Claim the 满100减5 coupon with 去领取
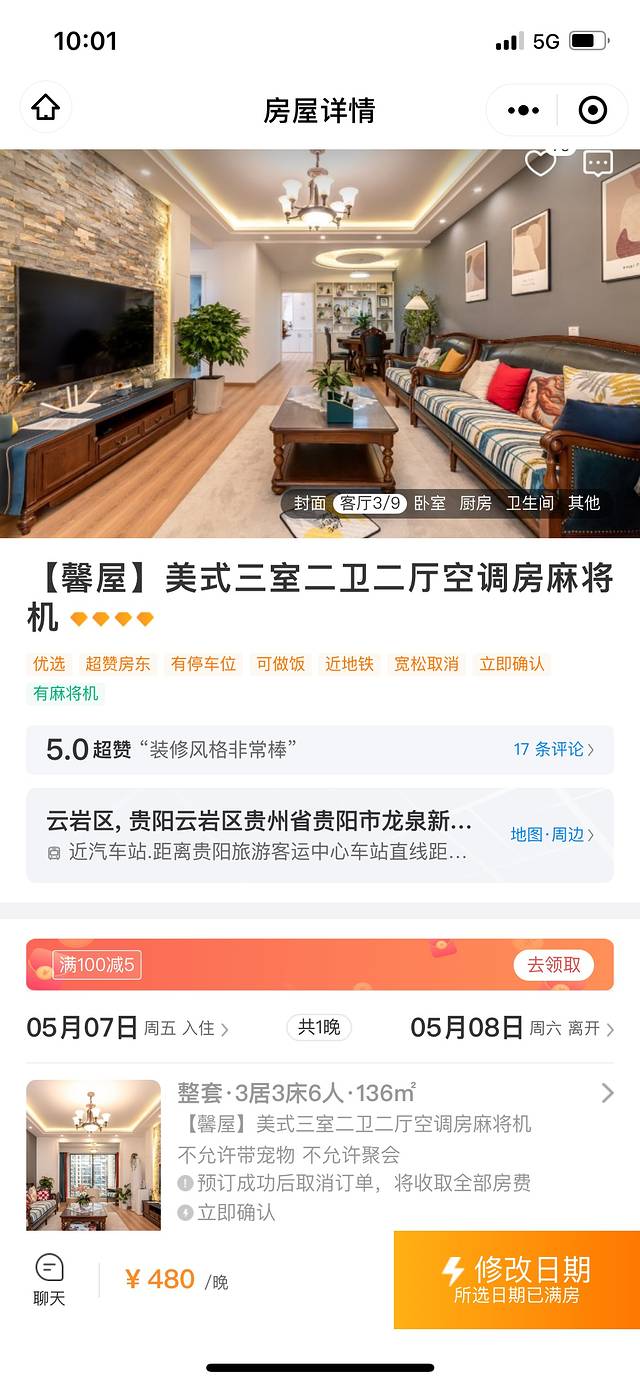This screenshot has height=1385, width=640. [x=553, y=965]
